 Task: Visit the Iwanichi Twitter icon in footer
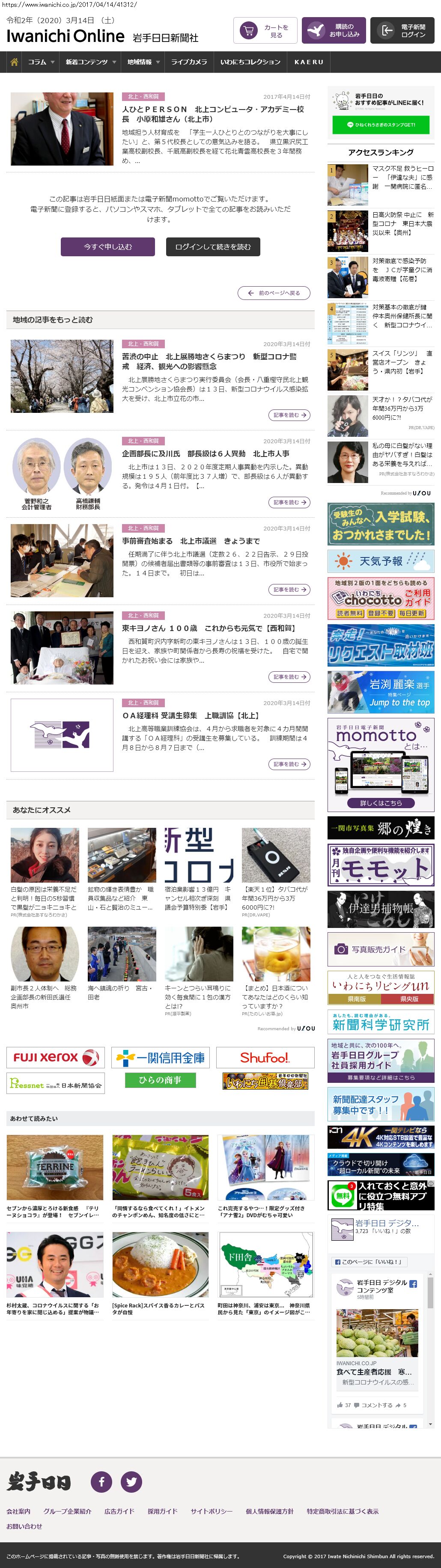(x=131, y=1482)
